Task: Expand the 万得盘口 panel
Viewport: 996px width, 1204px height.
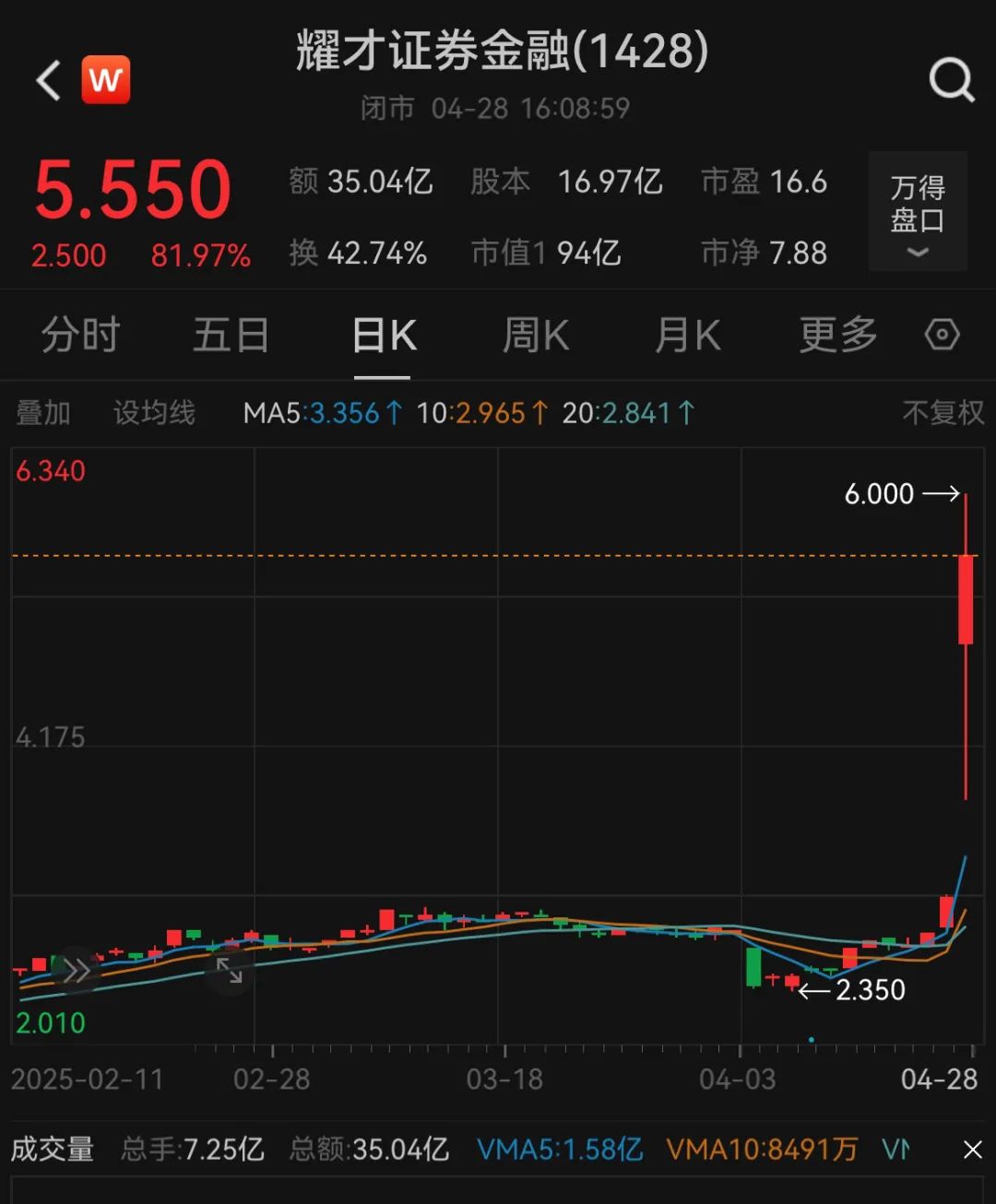Action: click(x=918, y=212)
